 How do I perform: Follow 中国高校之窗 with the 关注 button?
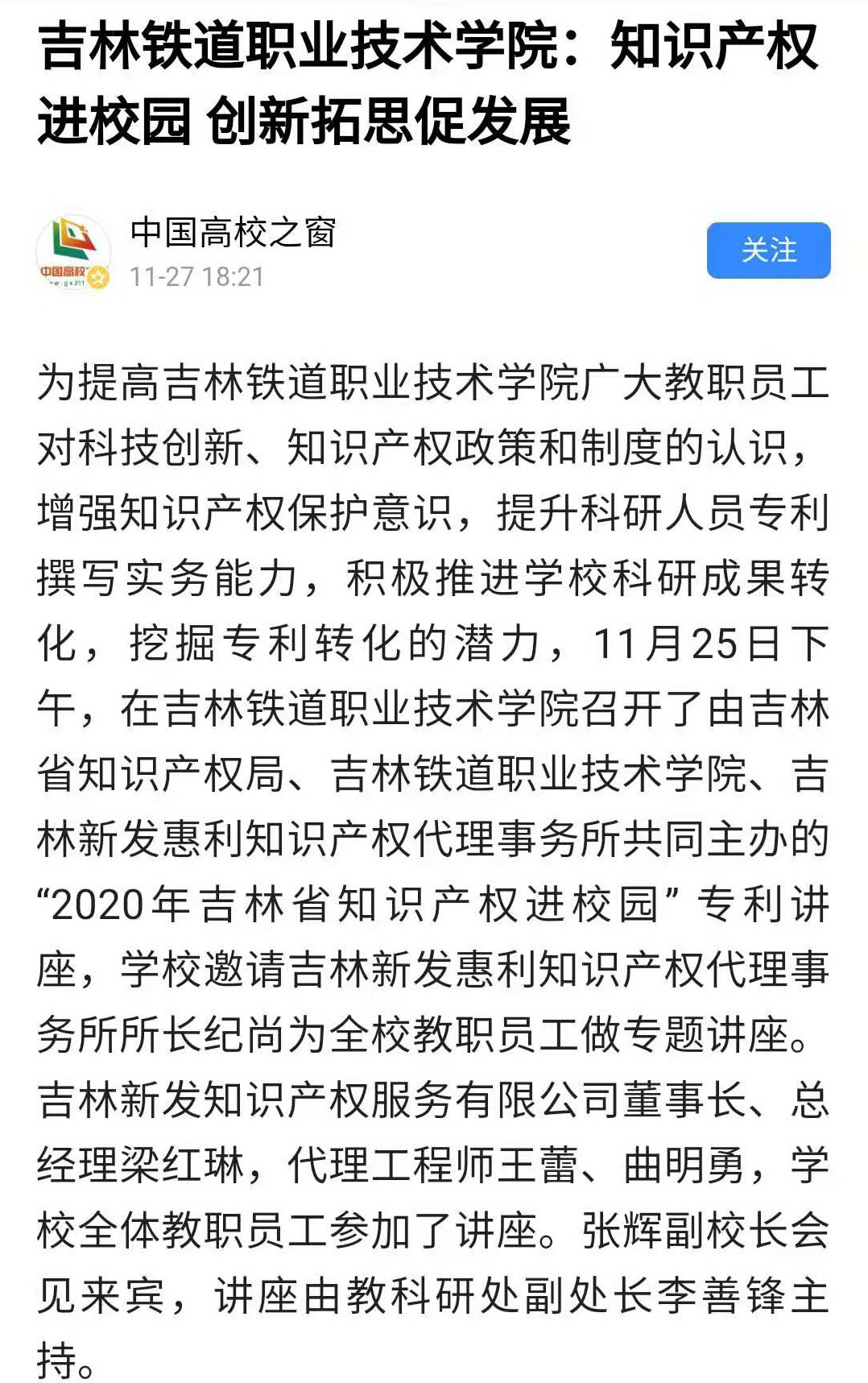(768, 251)
